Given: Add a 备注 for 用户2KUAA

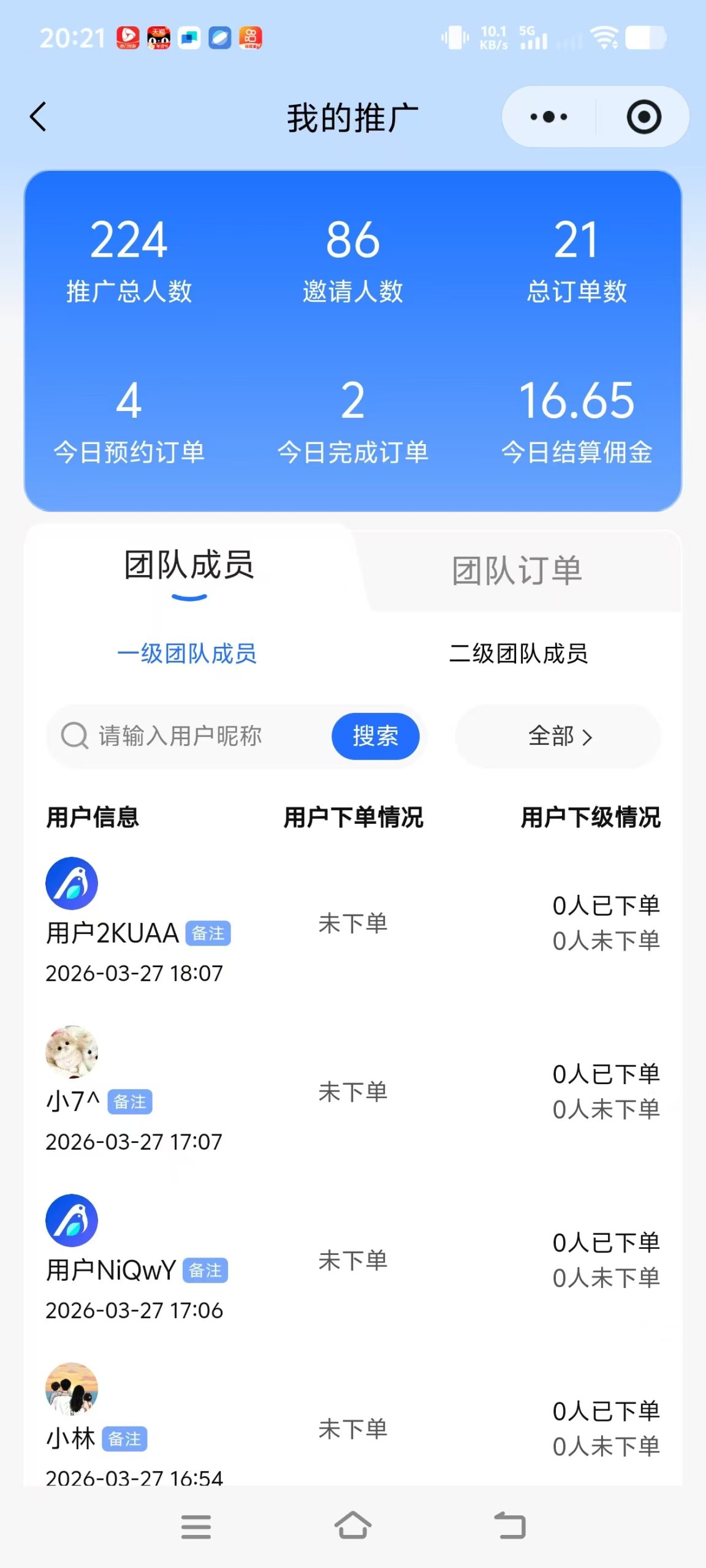Looking at the screenshot, I should click(208, 933).
